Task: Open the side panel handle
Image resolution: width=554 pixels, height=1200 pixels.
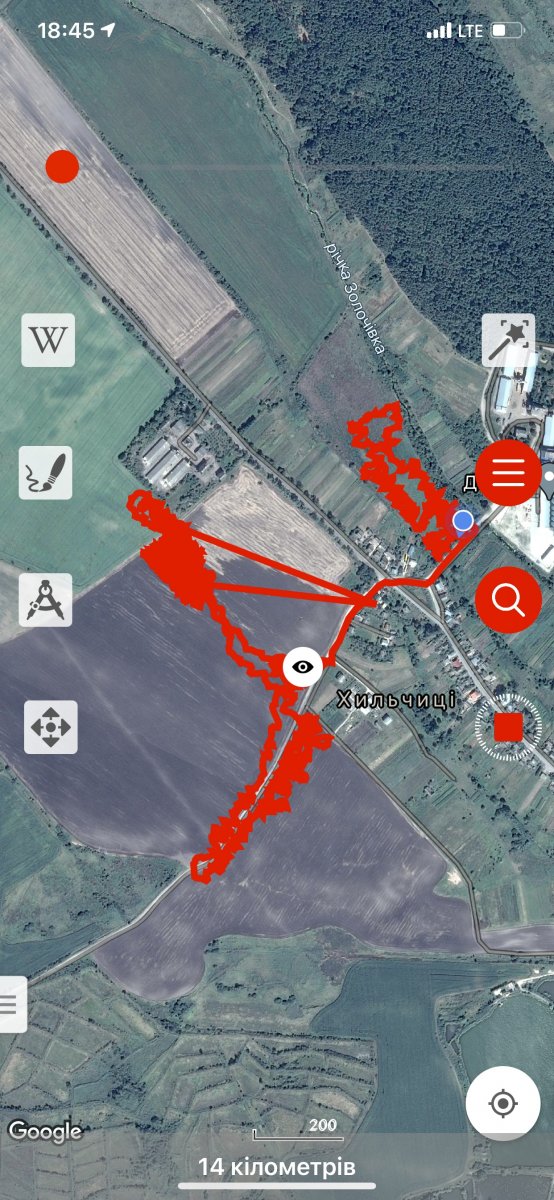Action: tap(12, 1003)
